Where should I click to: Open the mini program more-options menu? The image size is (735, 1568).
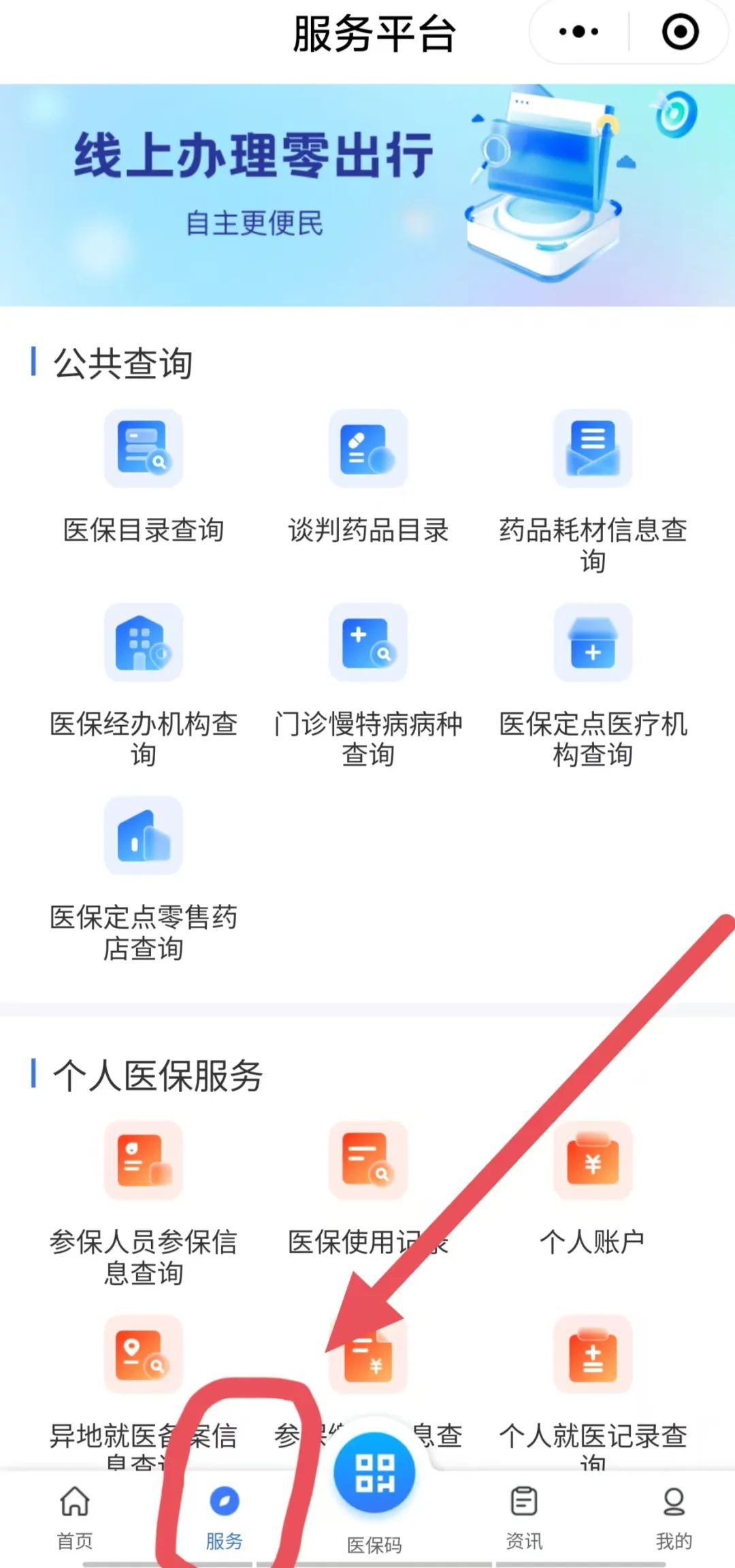click(x=578, y=32)
